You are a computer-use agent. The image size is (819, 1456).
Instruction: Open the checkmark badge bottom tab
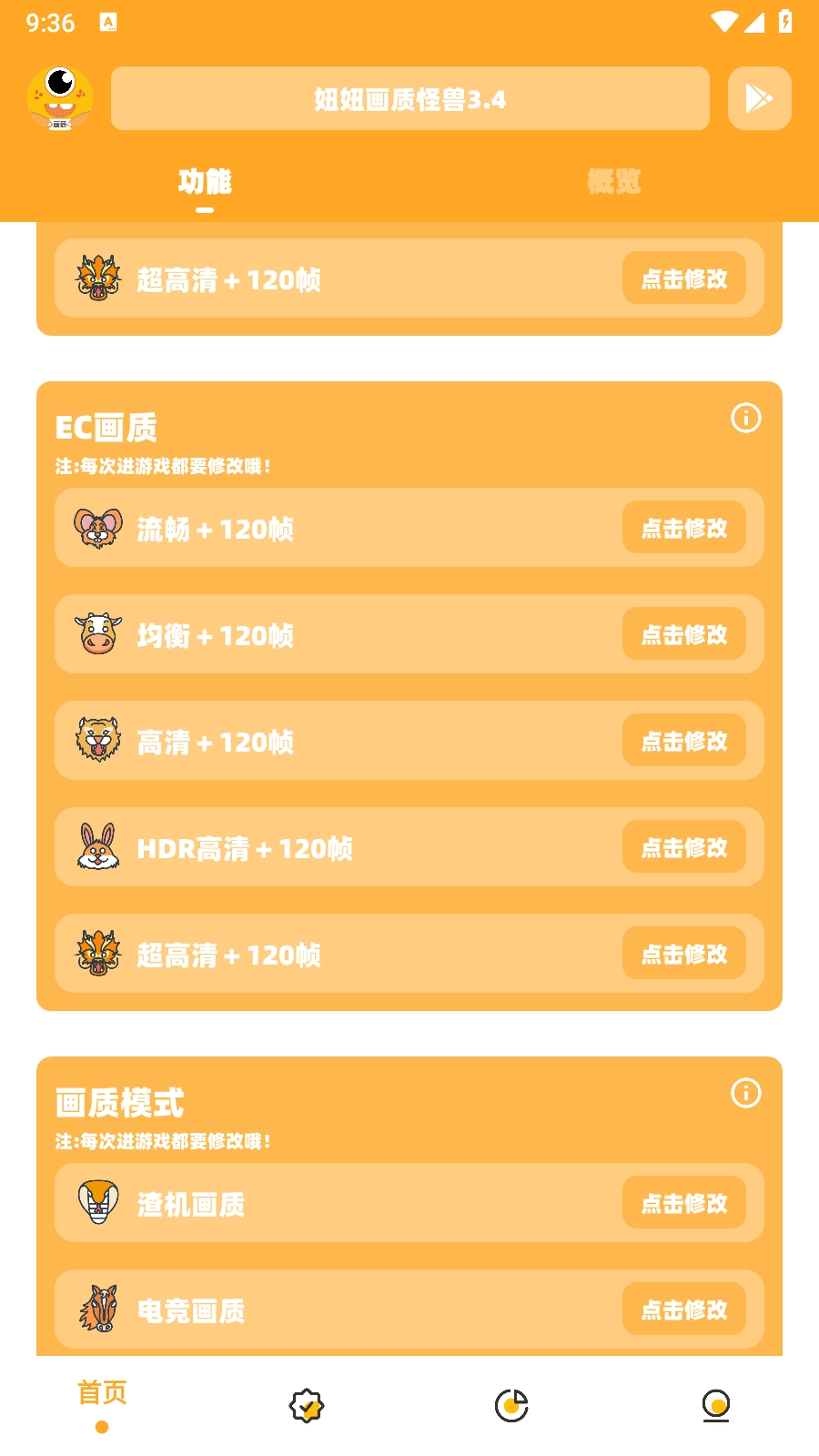tap(307, 1406)
